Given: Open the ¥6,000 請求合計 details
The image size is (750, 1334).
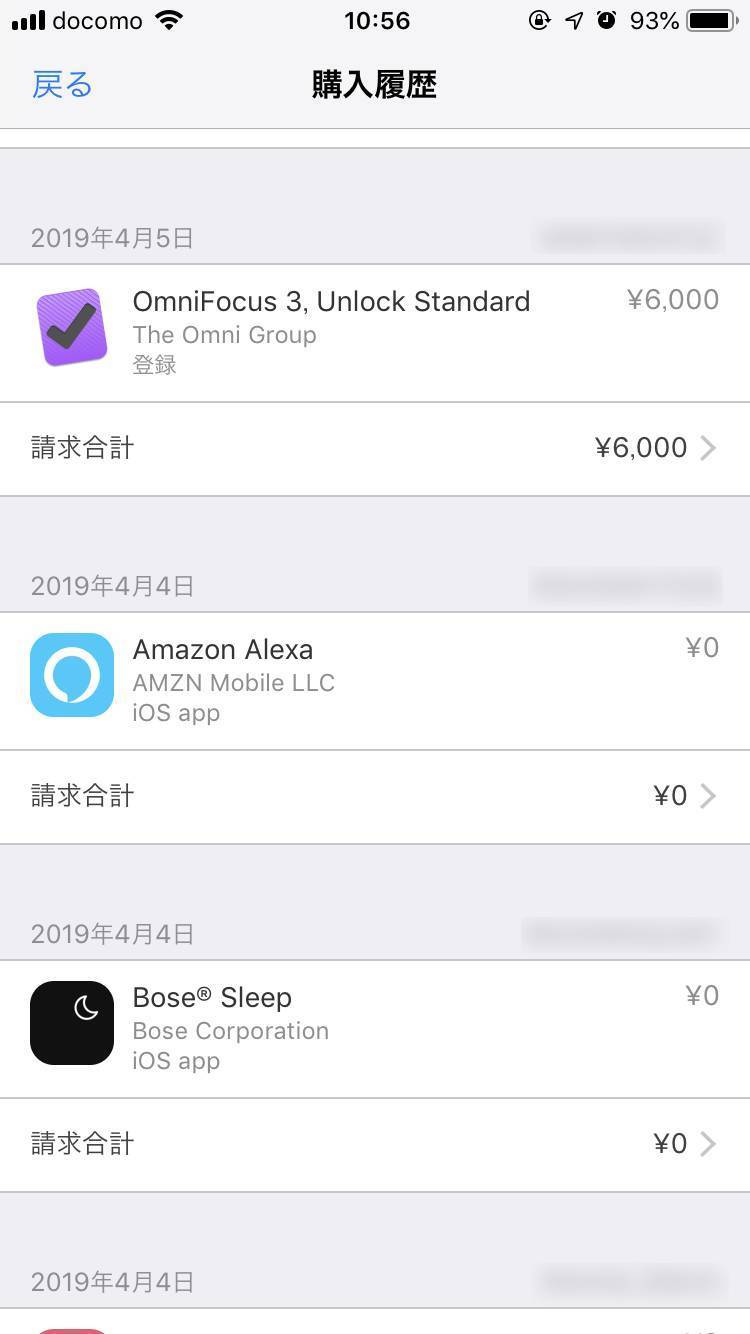Looking at the screenshot, I should tap(375, 449).
